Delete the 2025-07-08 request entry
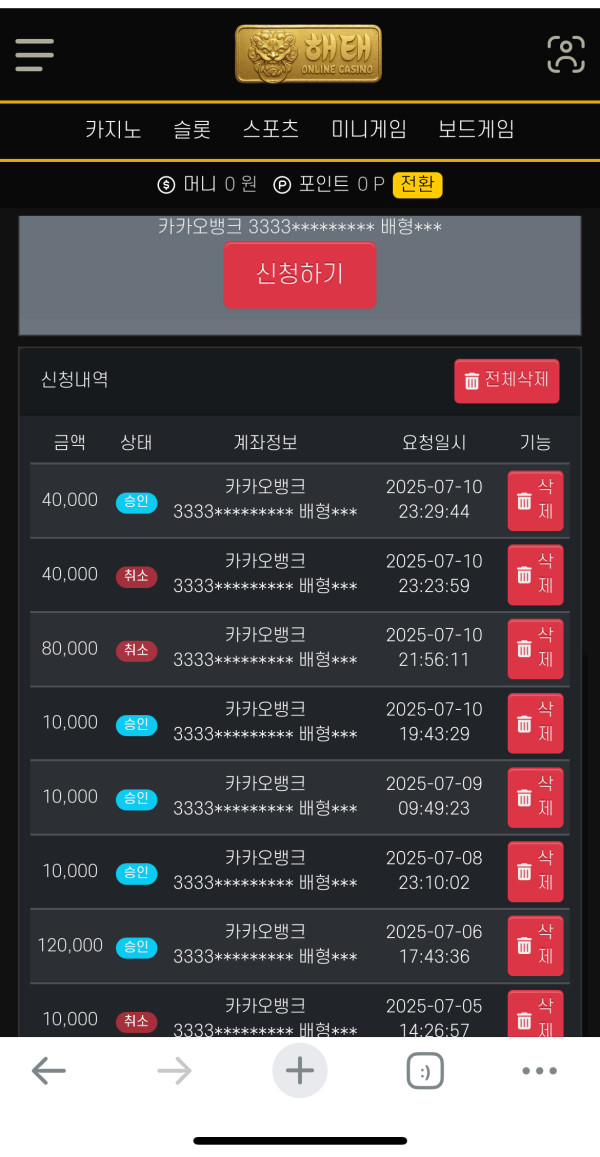Viewport: 600px width, 1157px height. (535, 871)
